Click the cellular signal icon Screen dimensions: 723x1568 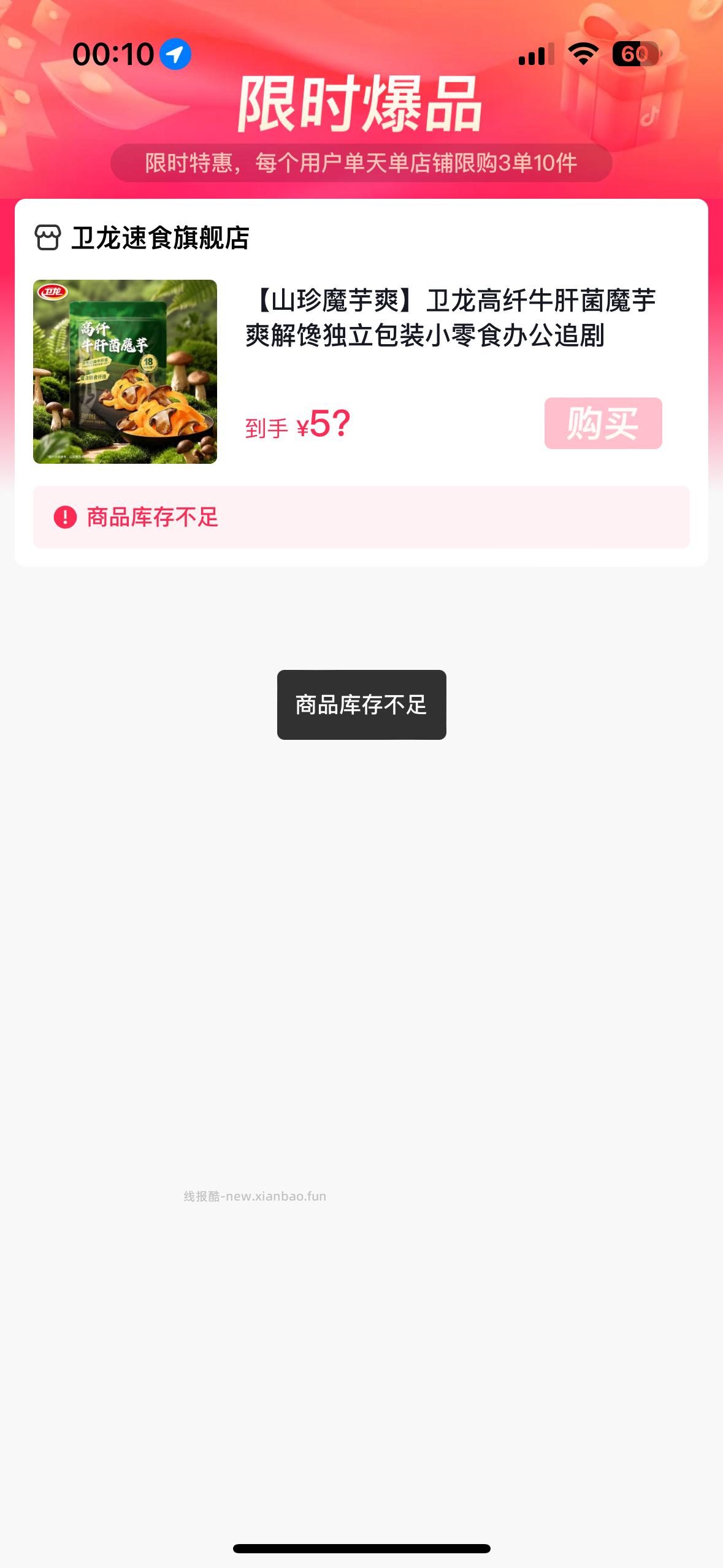(537, 55)
